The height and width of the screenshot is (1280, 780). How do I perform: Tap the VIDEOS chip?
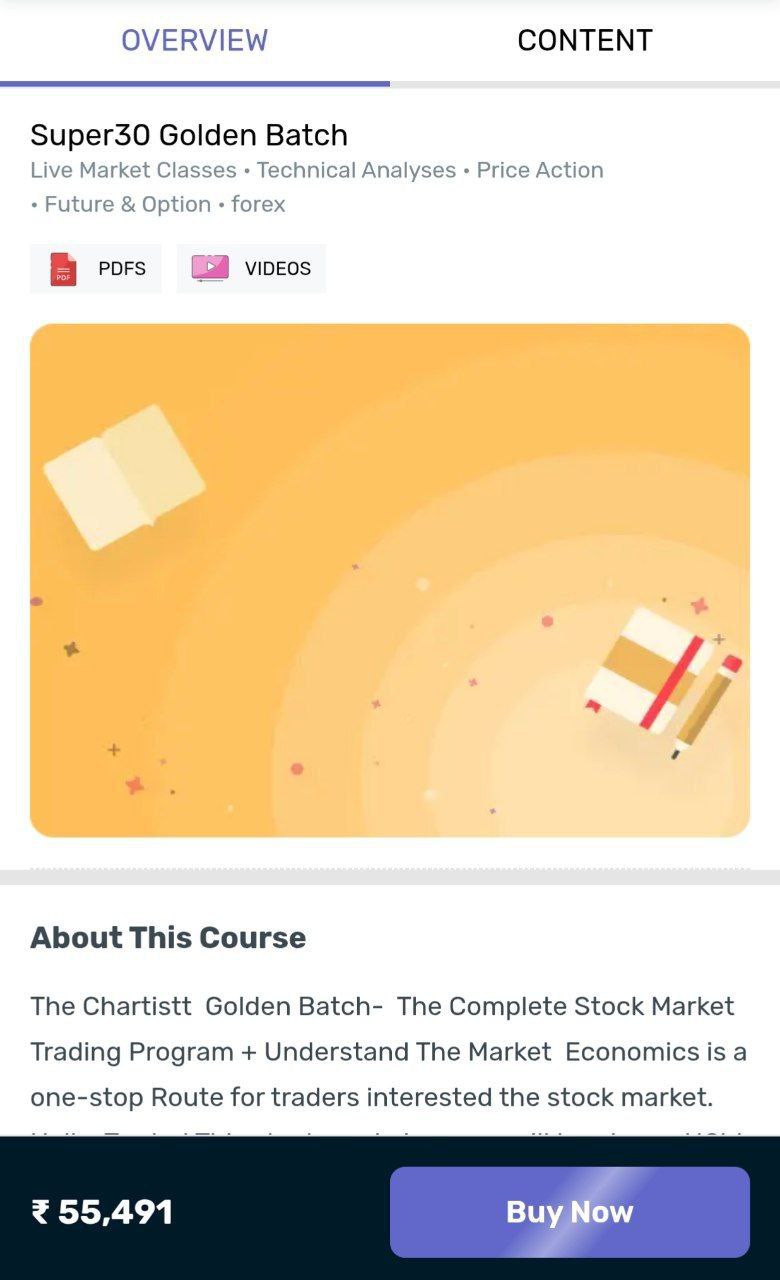(251, 268)
